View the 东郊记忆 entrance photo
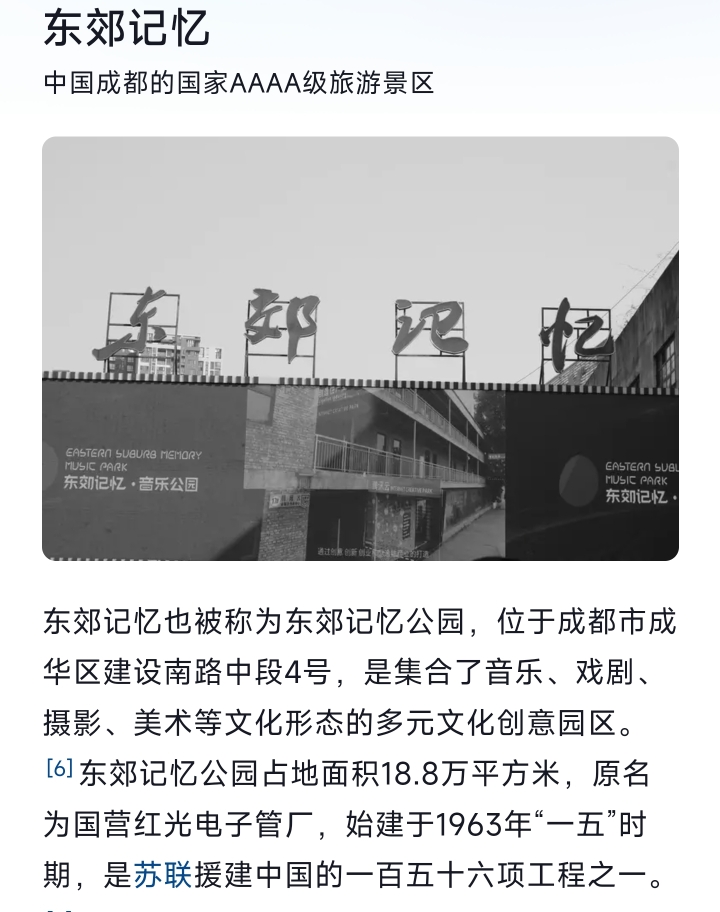Viewport: 720px width, 912px height. tap(360, 348)
